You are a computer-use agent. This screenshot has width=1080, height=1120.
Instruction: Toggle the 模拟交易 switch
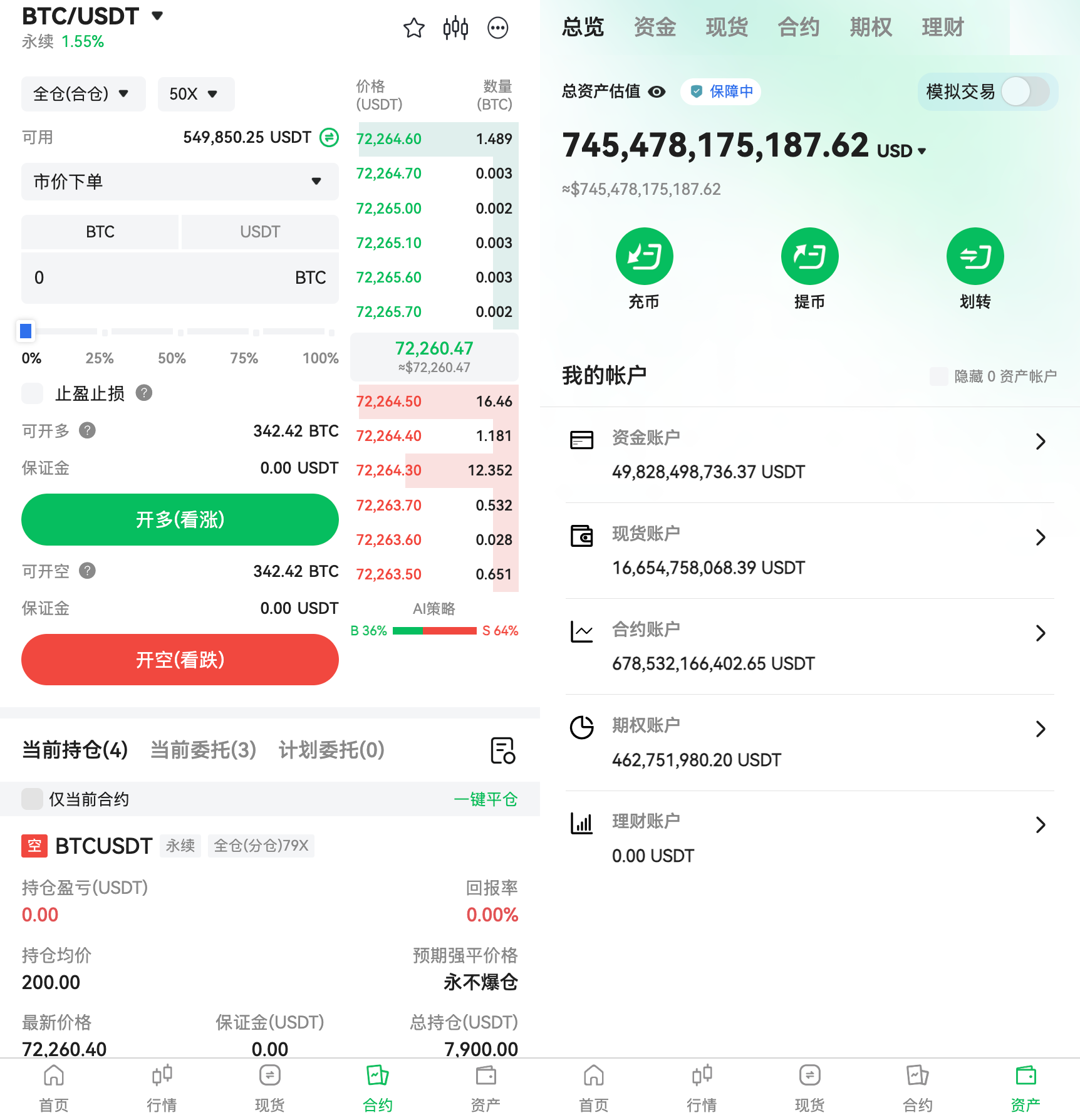[1024, 92]
